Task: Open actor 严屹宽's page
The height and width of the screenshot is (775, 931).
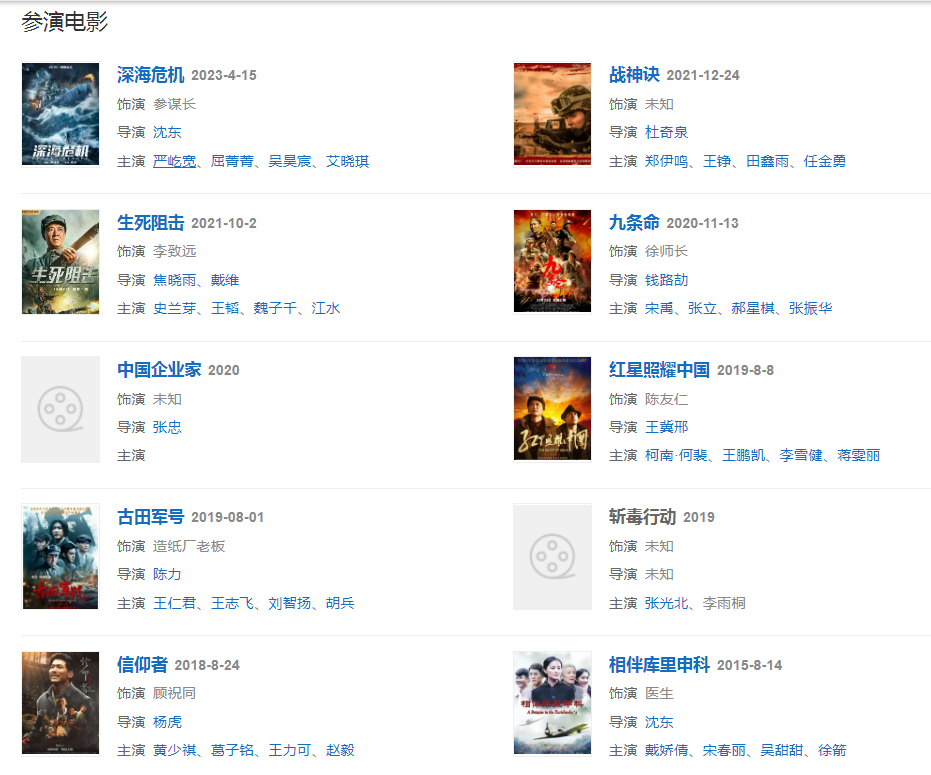Action: click(x=174, y=161)
